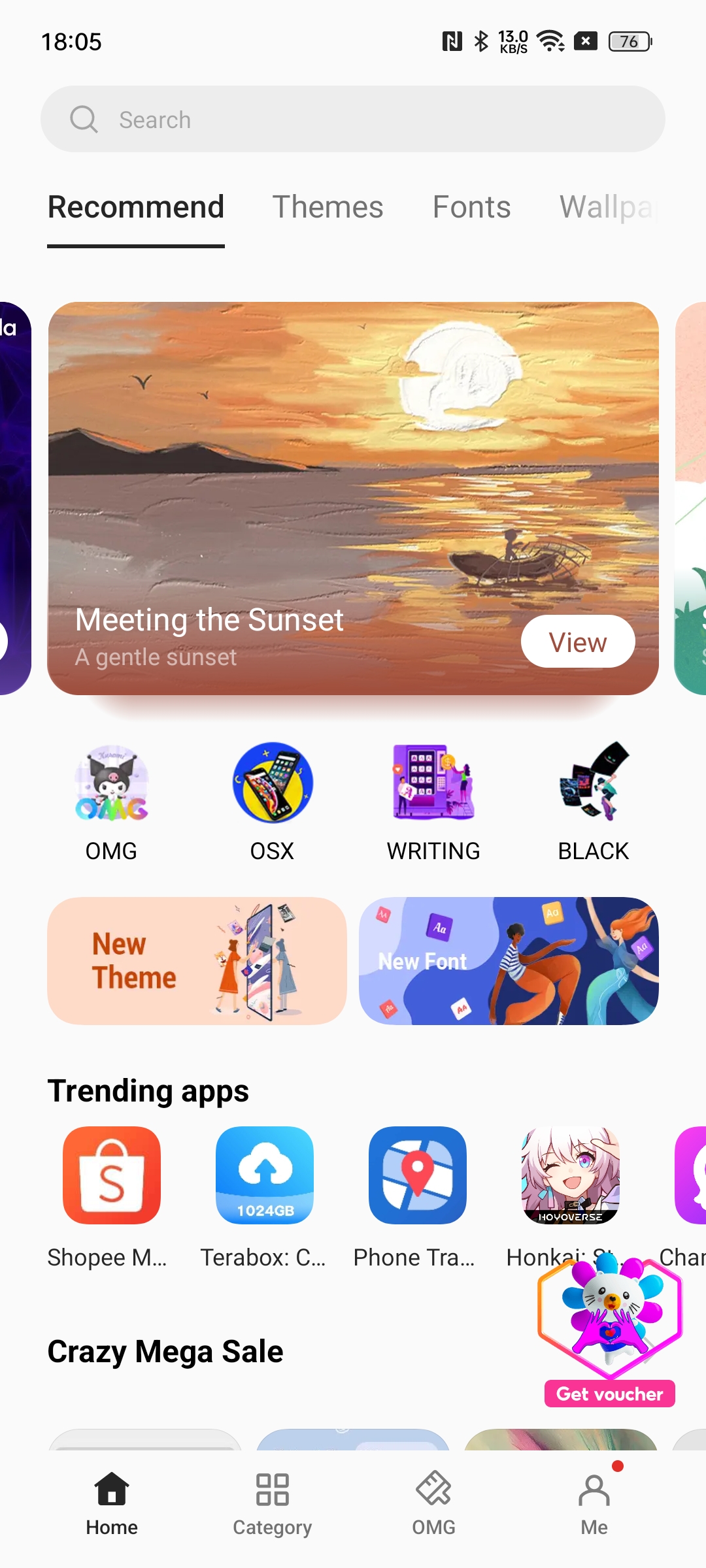The width and height of the screenshot is (706, 1568).
Task: Open the Shopee app in Trending apps
Action: click(111, 1197)
